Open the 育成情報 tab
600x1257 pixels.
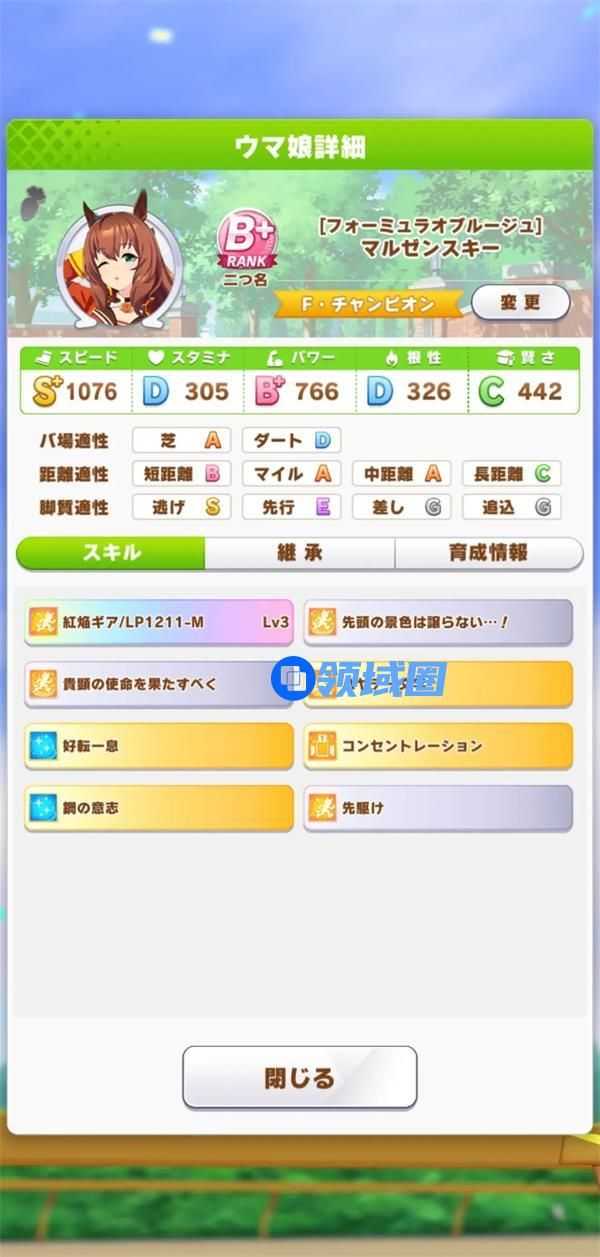coord(488,553)
